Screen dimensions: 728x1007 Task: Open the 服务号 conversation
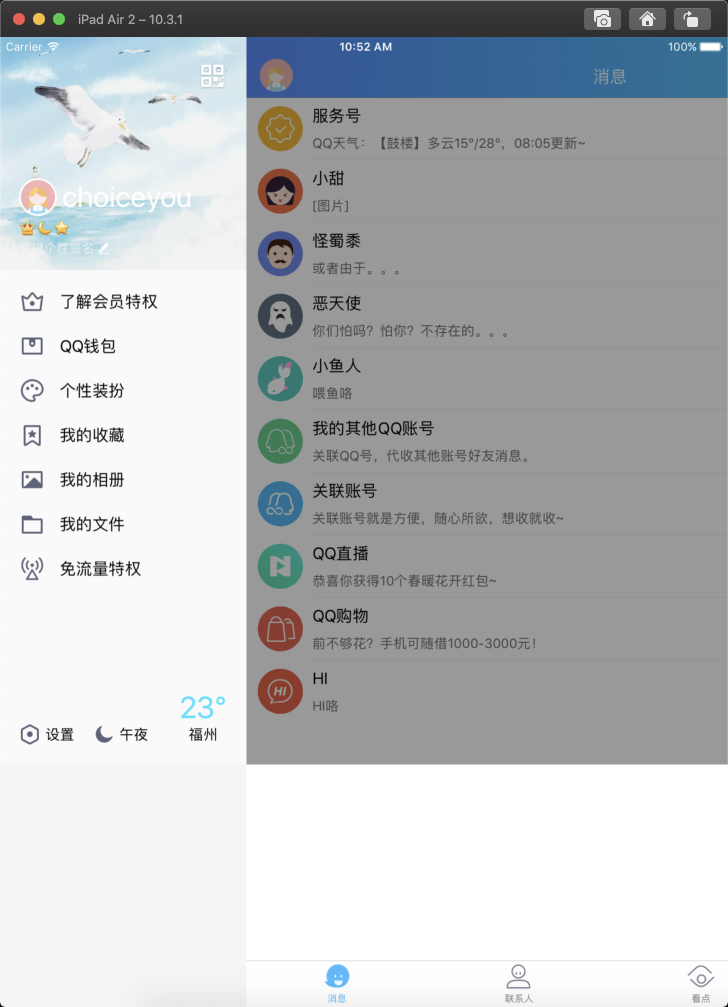click(x=487, y=129)
